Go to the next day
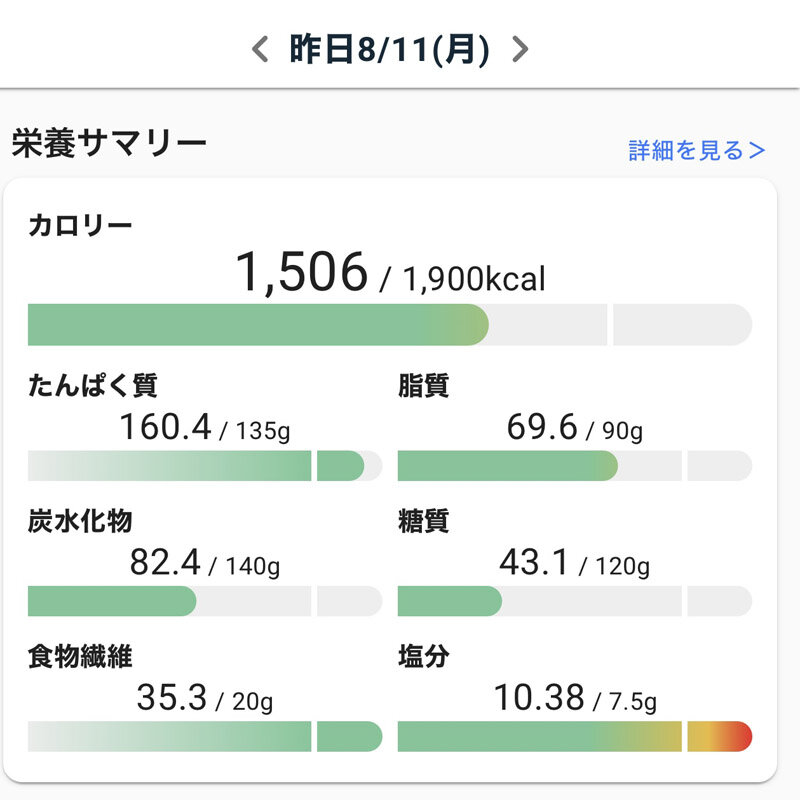Screen dimensions: 800x800 (x=519, y=49)
